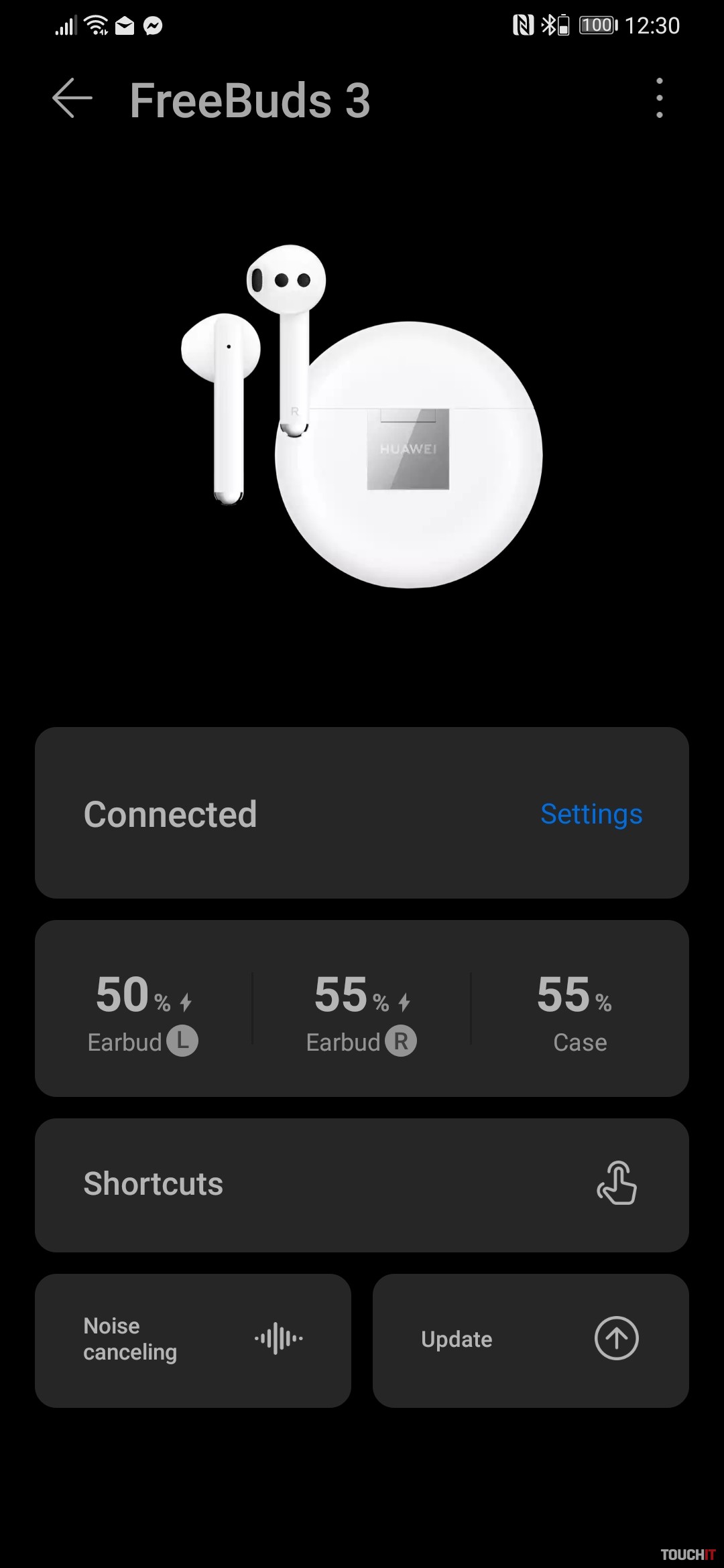Tap the Update card

(x=530, y=1340)
